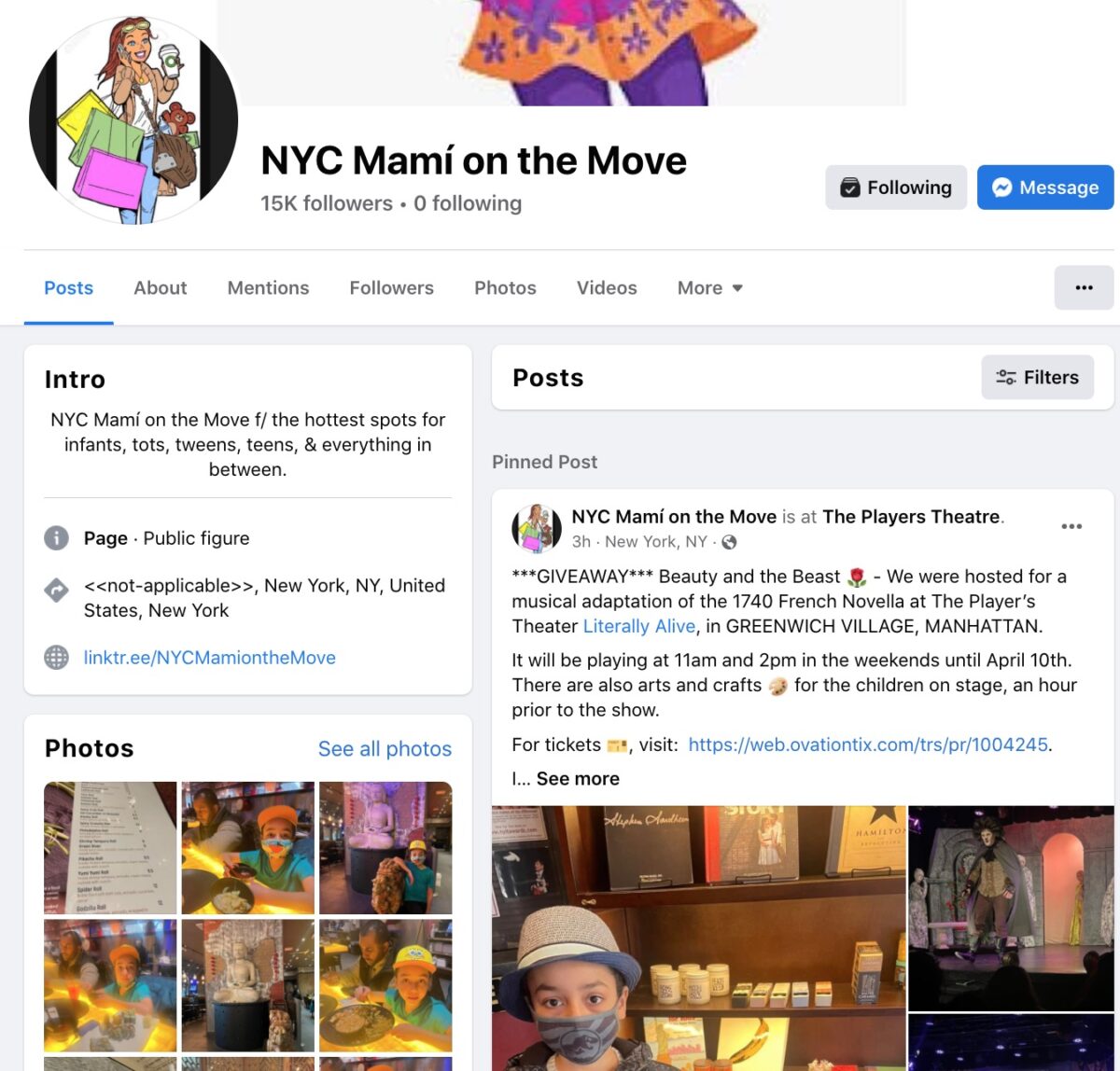Switch to the About tab
Screen dimensions: 1120x1071
click(x=160, y=288)
